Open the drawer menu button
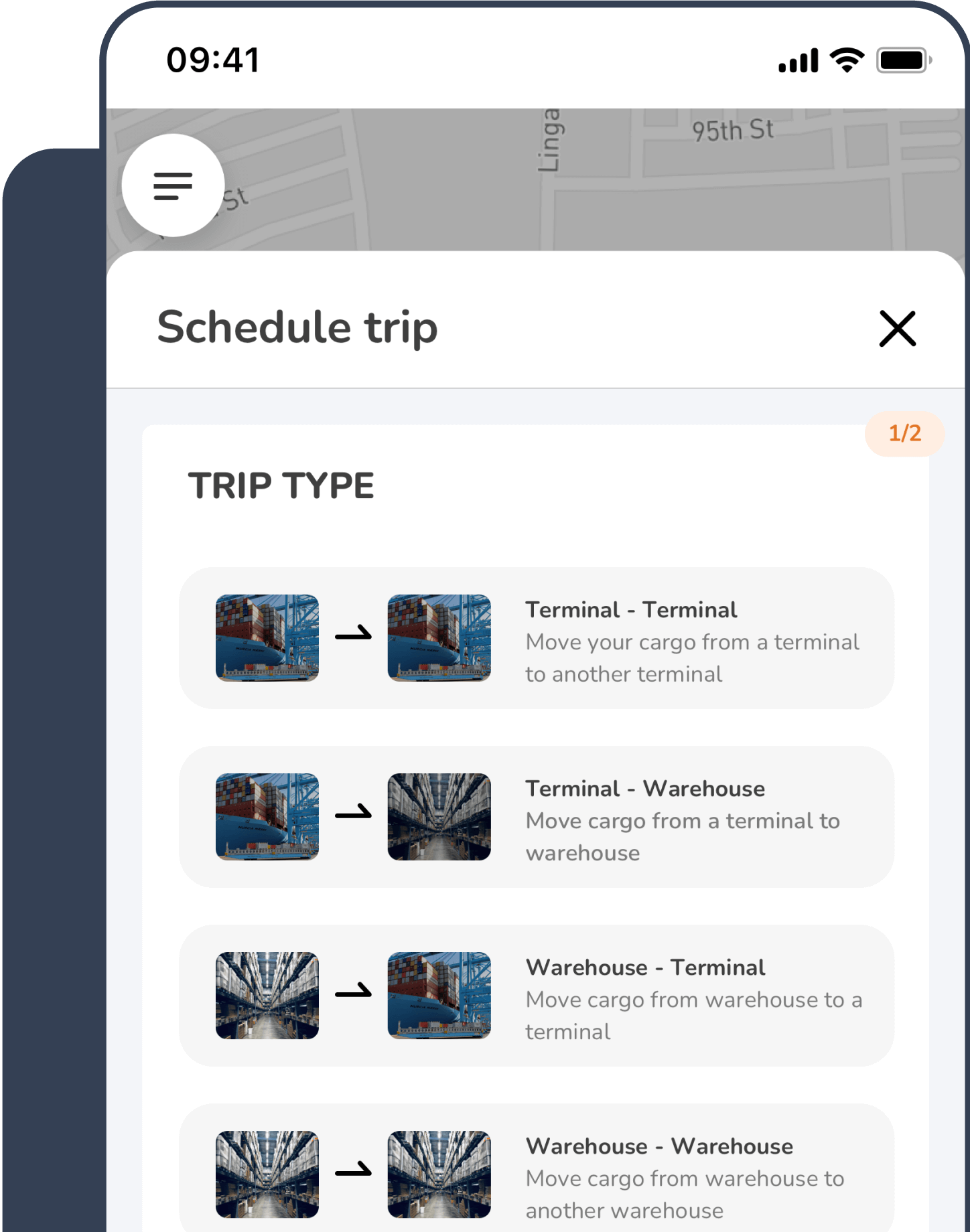 coord(173,185)
